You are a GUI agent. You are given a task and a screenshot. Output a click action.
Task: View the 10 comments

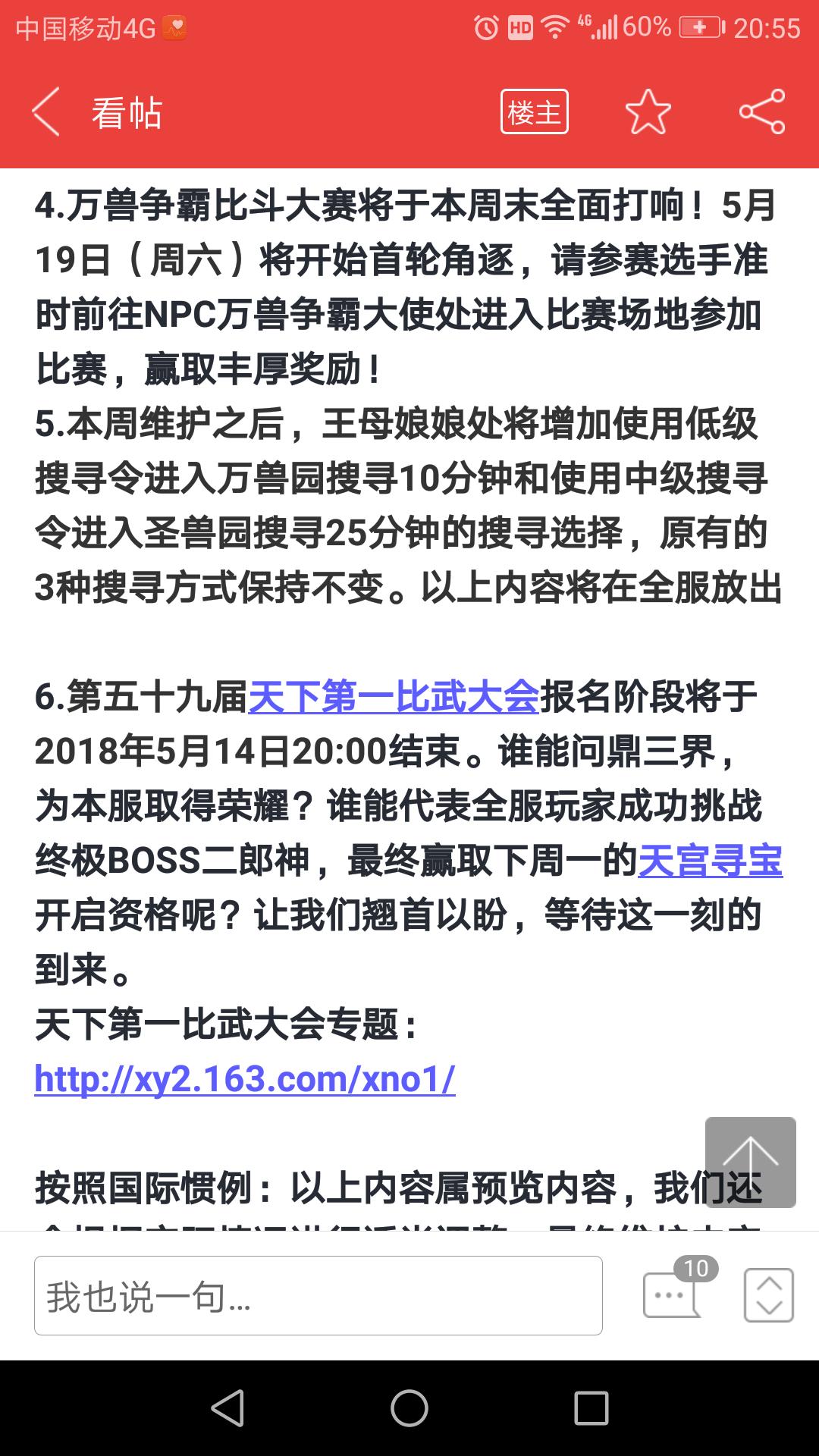tap(673, 1294)
